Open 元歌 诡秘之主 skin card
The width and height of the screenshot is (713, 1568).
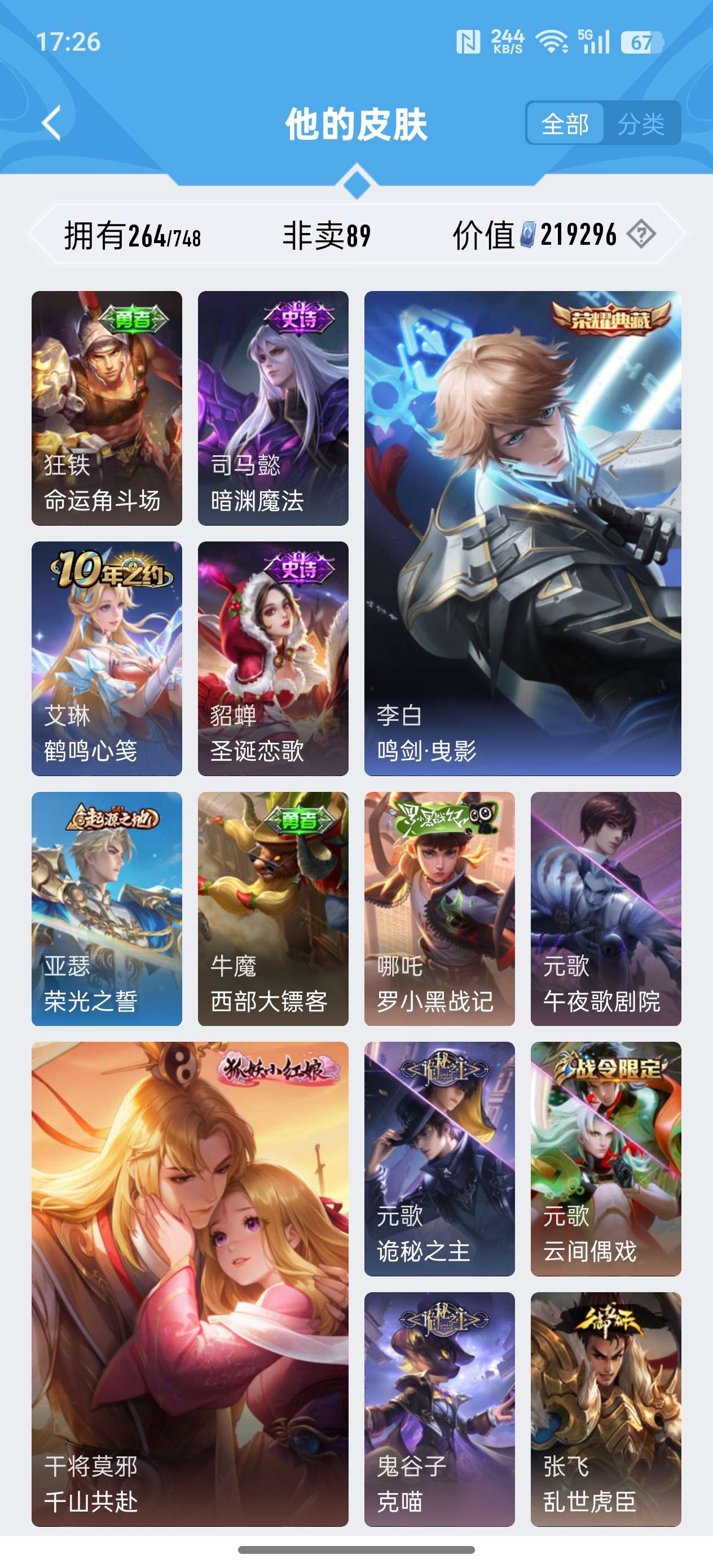(439, 1159)
